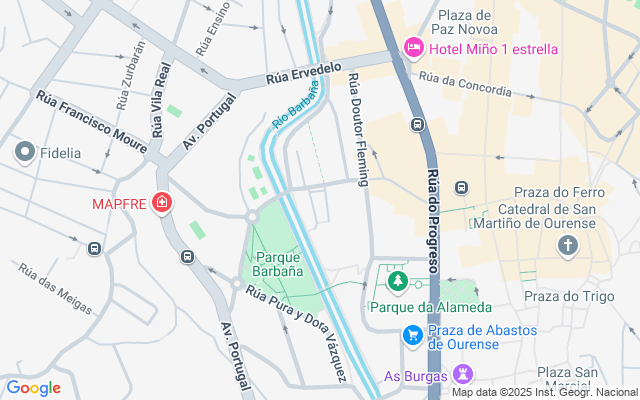Select Praza de Abastos de Ourense shopping pin
Viewport: 640px width, 400px height.
coord(412,334)
